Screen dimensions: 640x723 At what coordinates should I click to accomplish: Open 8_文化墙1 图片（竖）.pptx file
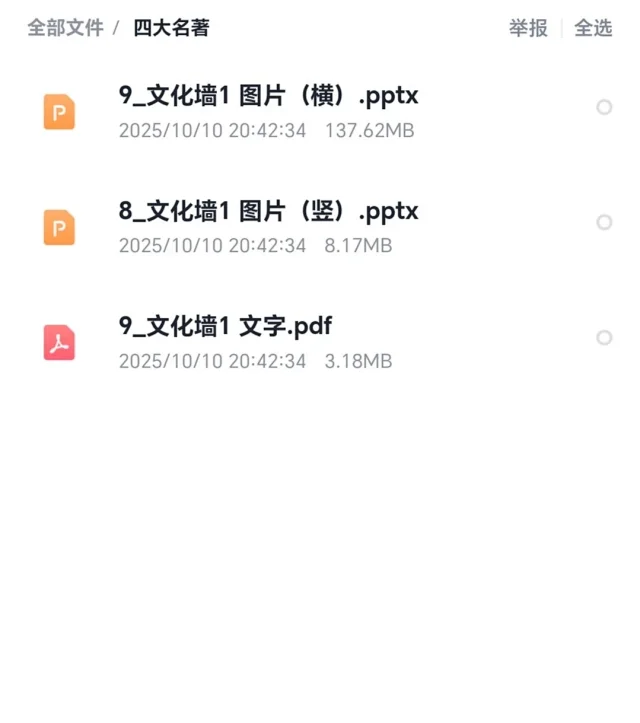[268, 211]
